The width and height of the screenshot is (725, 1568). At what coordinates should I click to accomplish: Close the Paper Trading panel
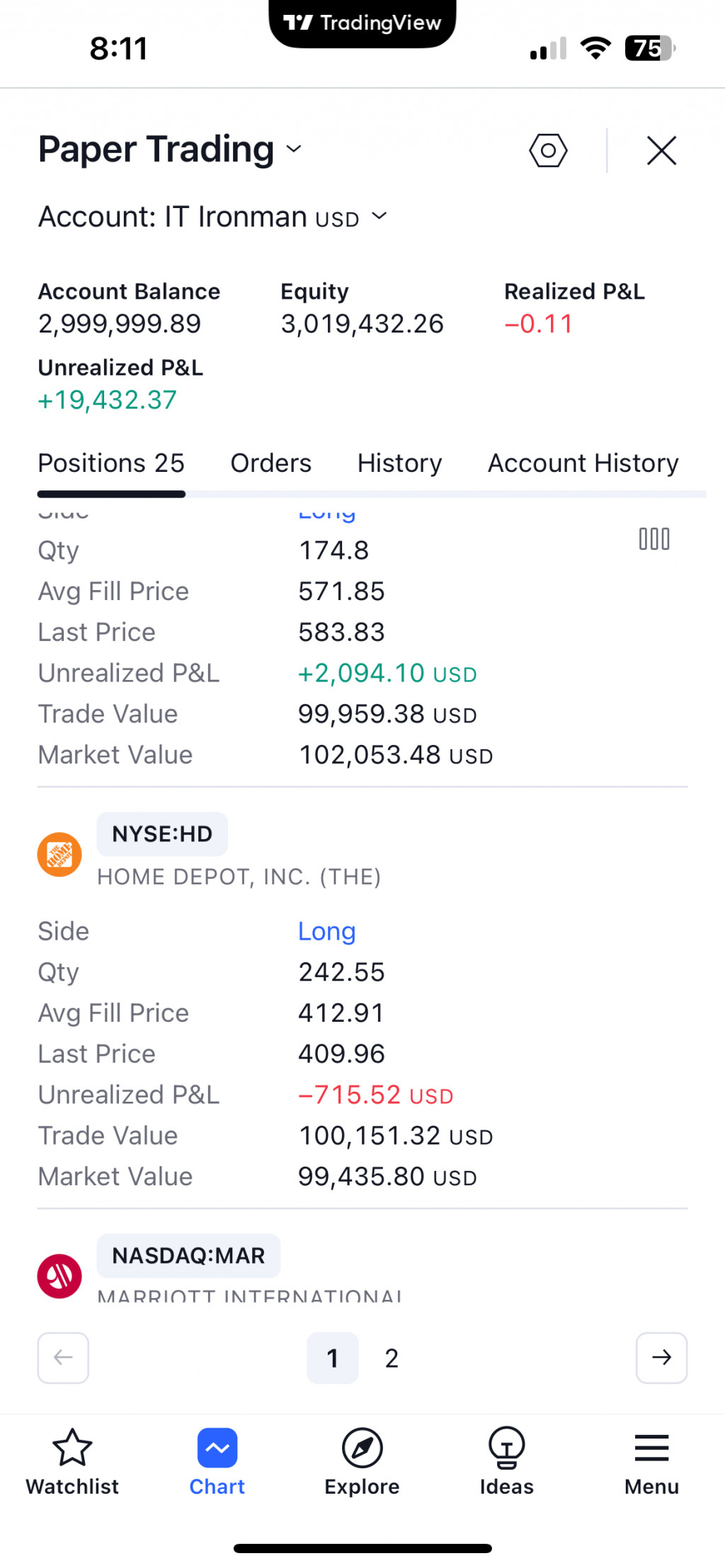[x=661, y=150]
